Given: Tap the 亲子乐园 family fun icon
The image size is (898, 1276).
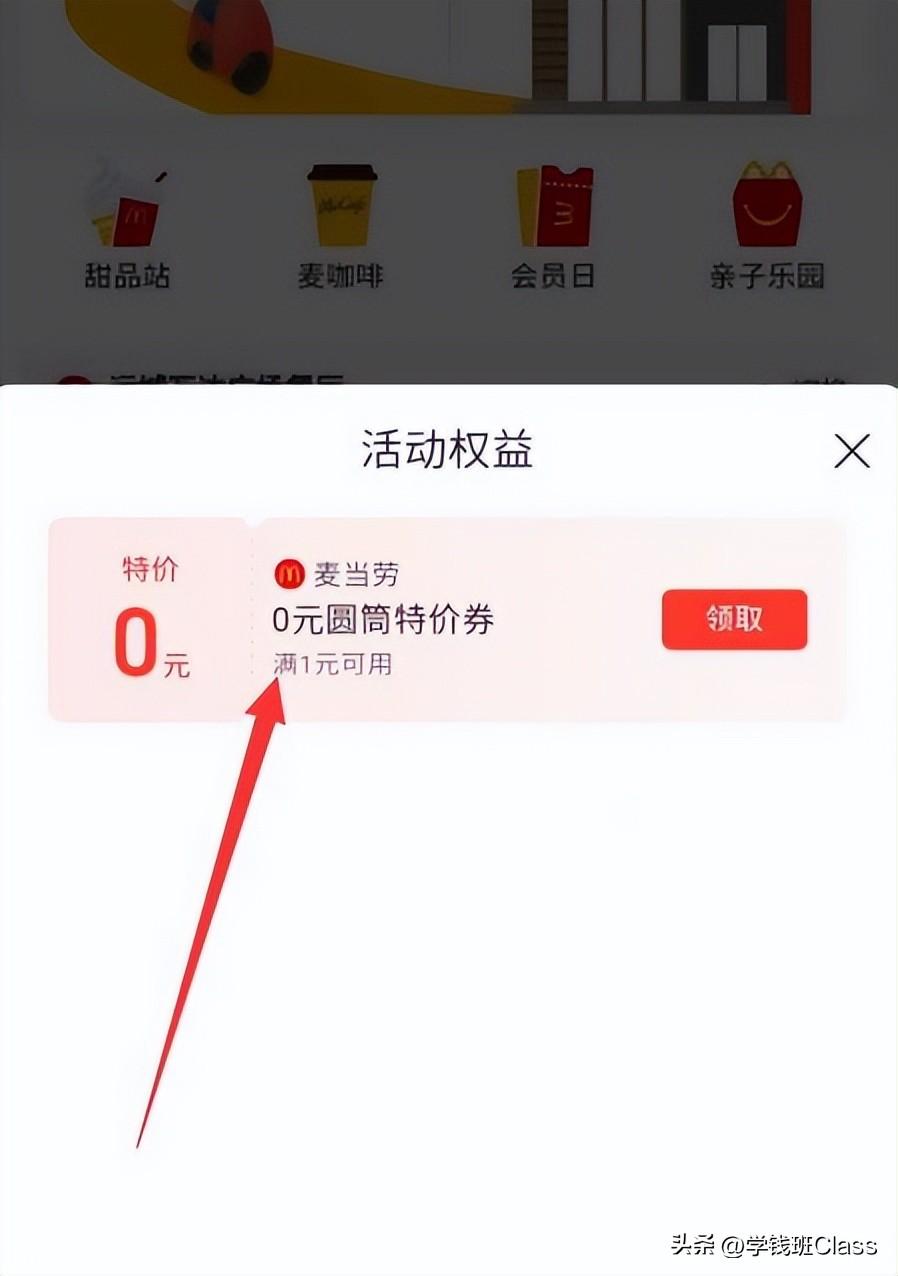Looking at the screenshot, I should coord(766,278).
